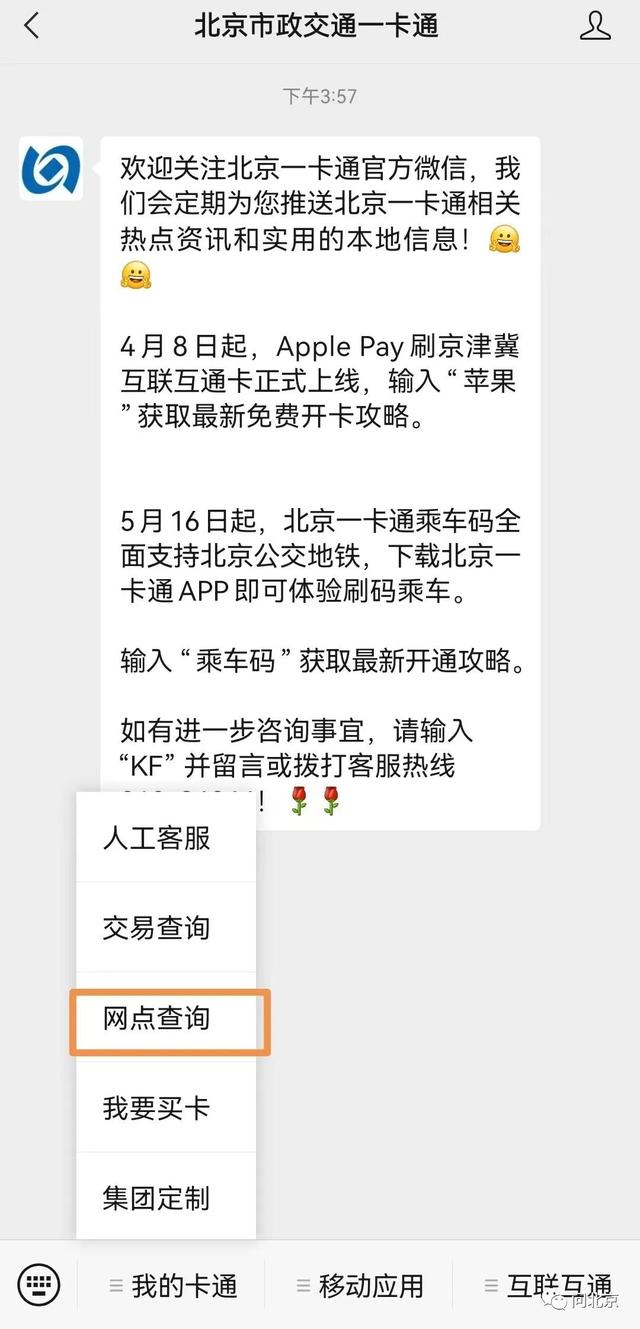Tap the 我的卡通 bottom menu
This screenshot has height=1329, width=640.
[173, 1286]
